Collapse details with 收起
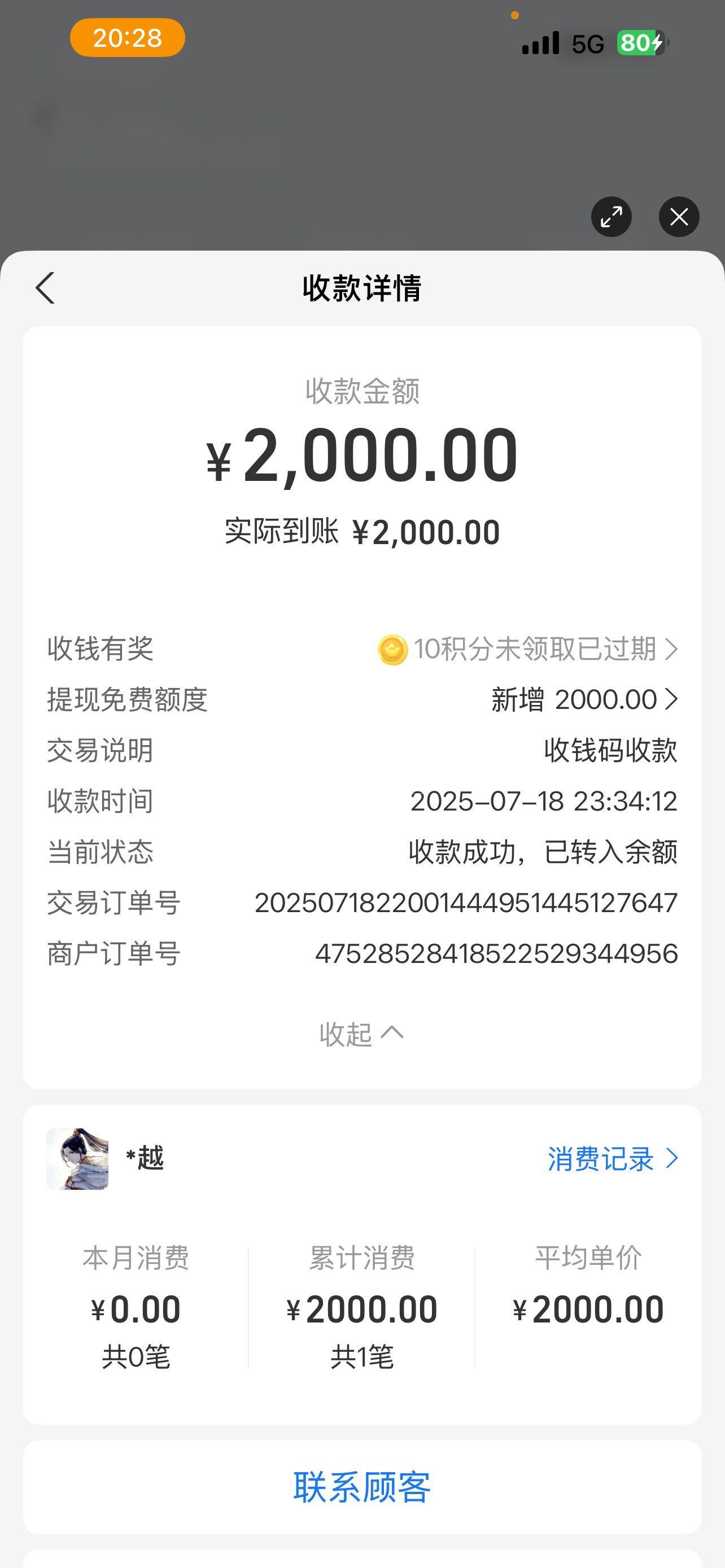The height and width of the screenshot is (1568, 725). pos(361,1033)
